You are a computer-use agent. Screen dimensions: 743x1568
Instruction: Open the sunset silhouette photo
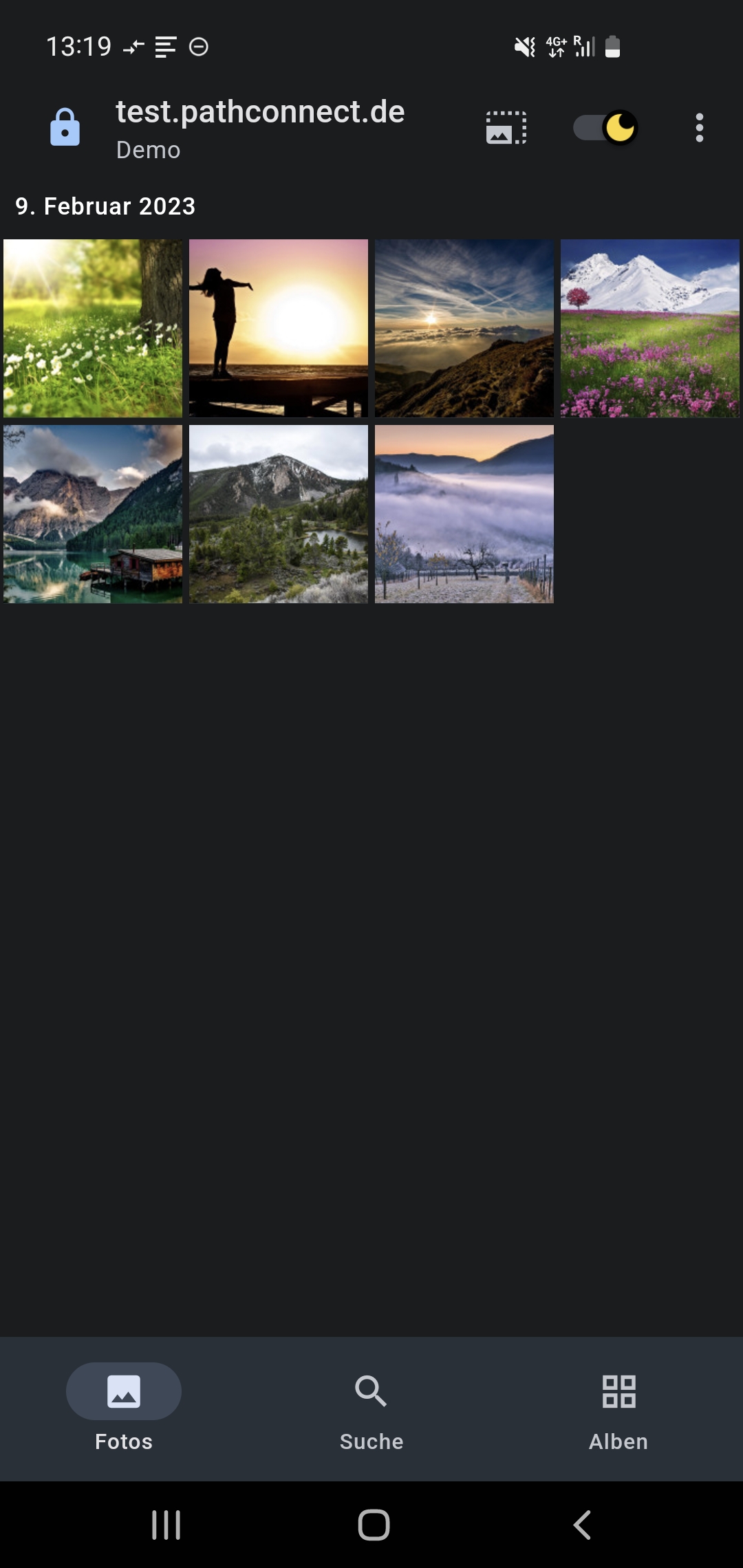coord(279,329)
